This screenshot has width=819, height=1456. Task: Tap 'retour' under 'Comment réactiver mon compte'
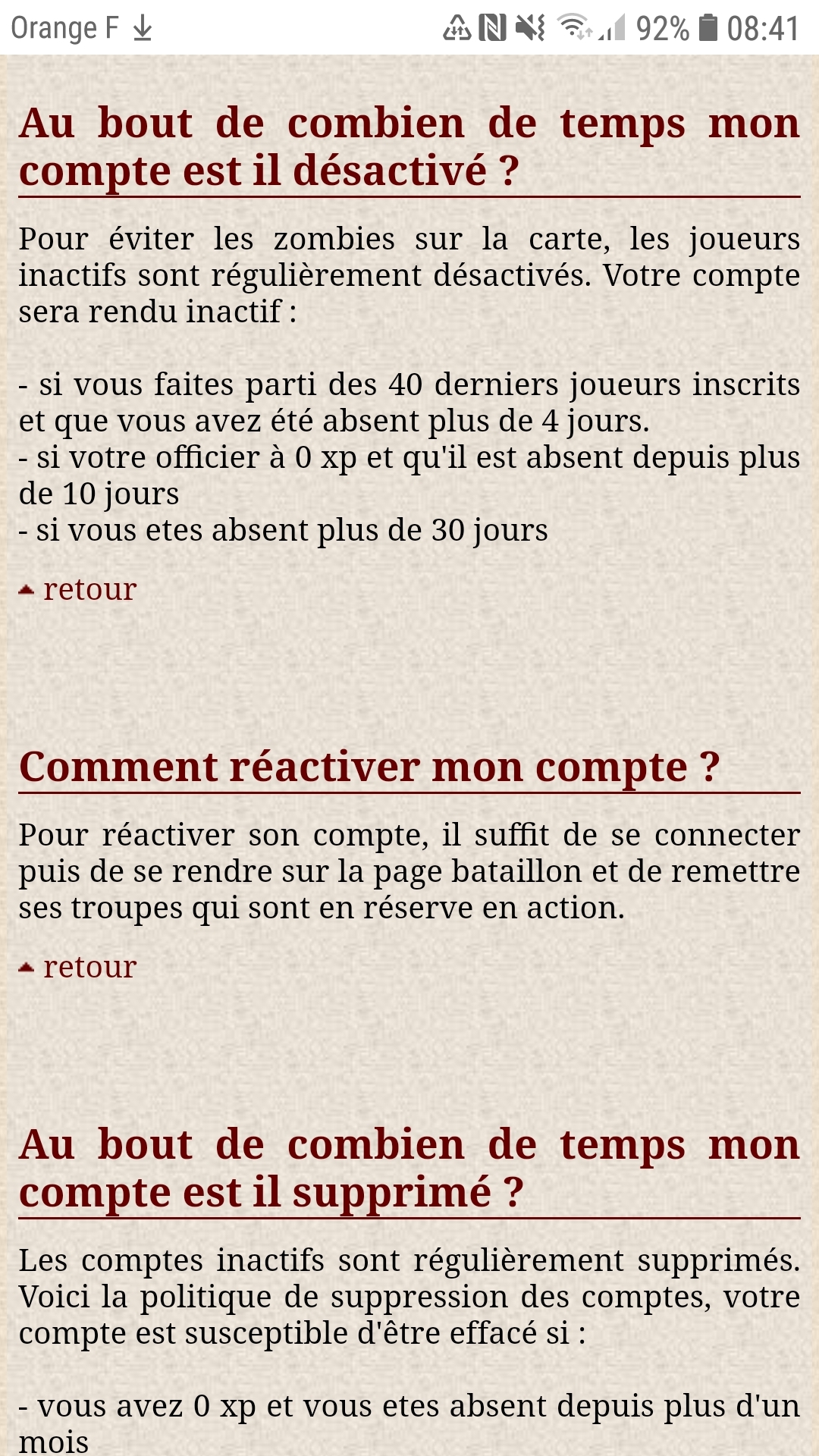click(x=89, y=967)
